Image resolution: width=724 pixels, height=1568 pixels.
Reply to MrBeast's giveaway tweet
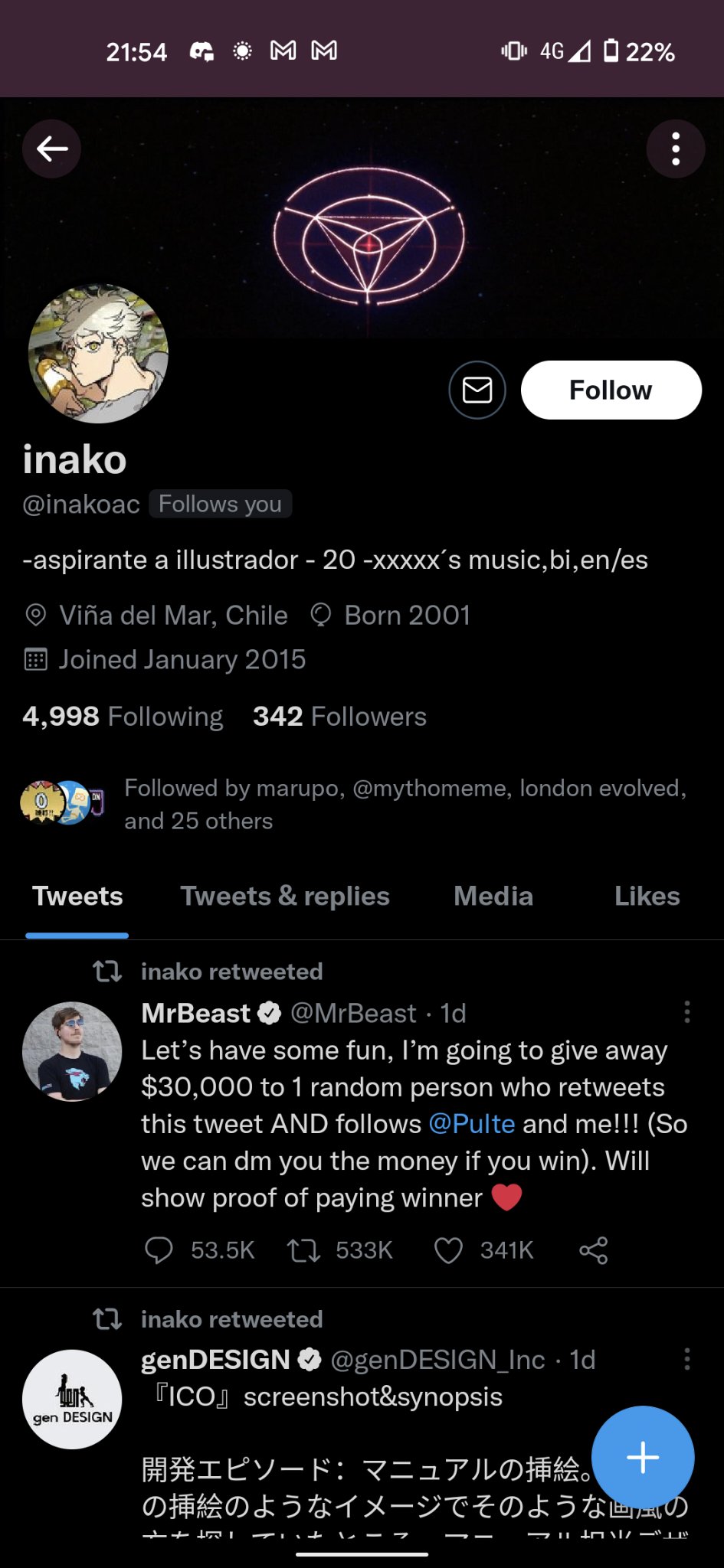(159, 1250)
